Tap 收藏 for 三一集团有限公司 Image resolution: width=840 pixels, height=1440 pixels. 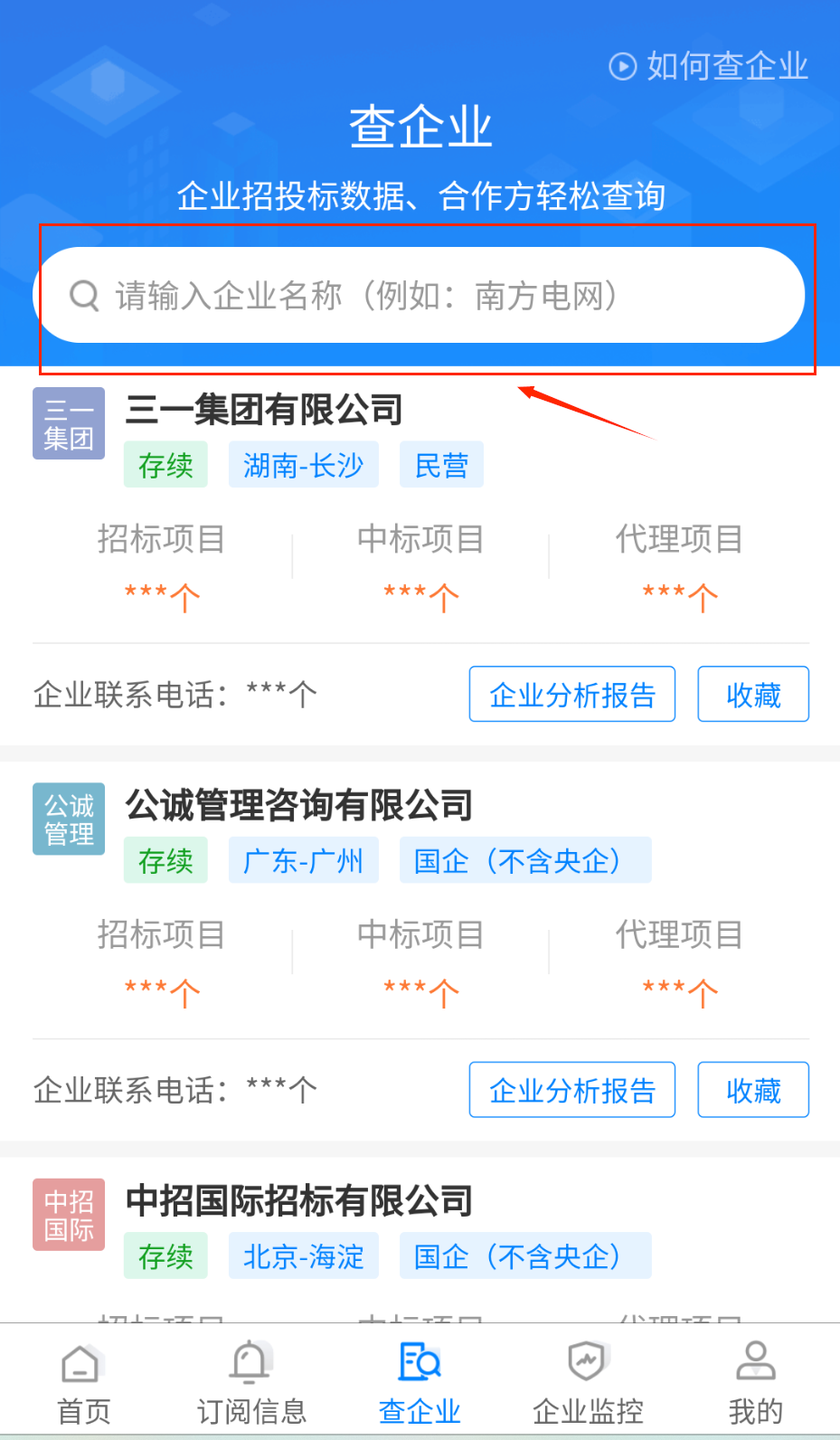coord(752,695)
